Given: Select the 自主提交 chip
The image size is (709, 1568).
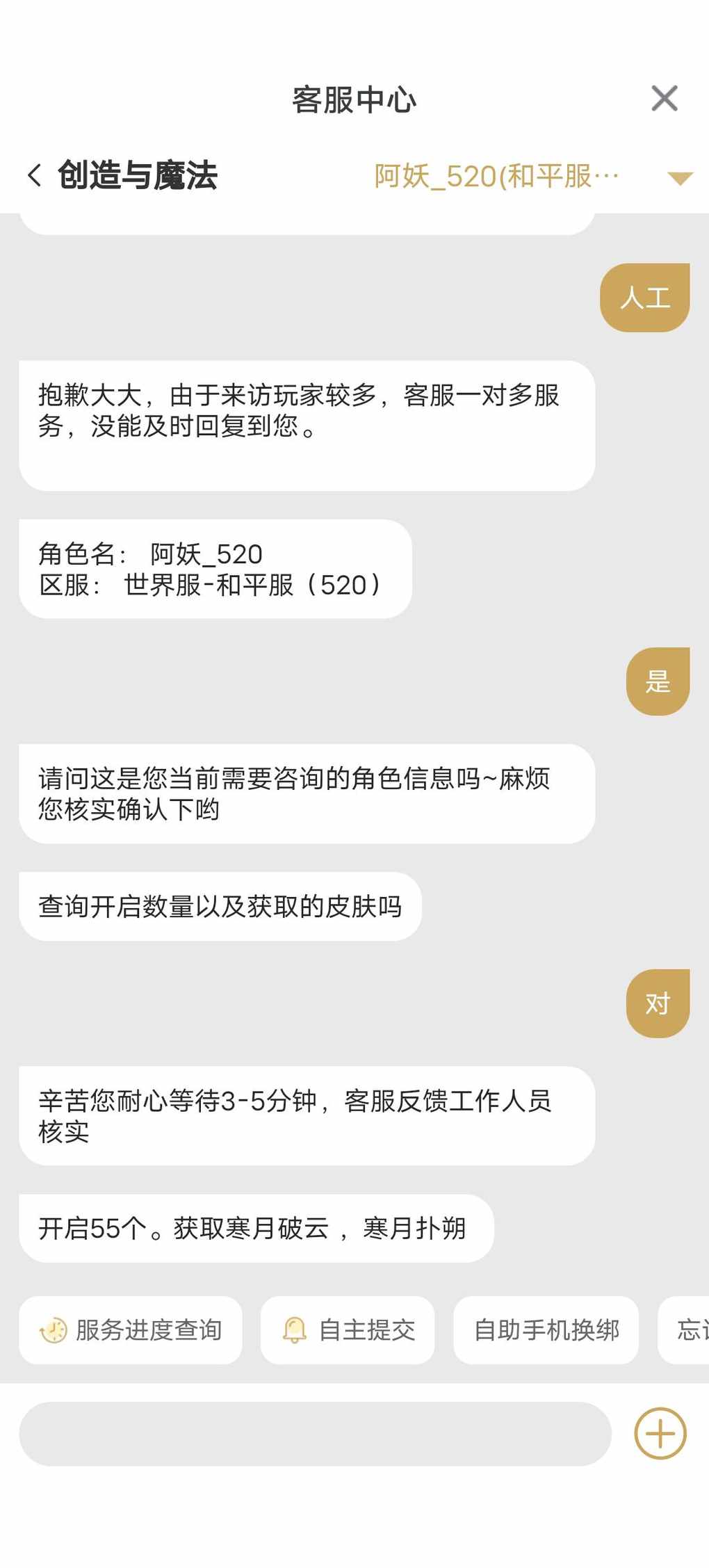Looking at the screenshot, I should coord(348,1330).
